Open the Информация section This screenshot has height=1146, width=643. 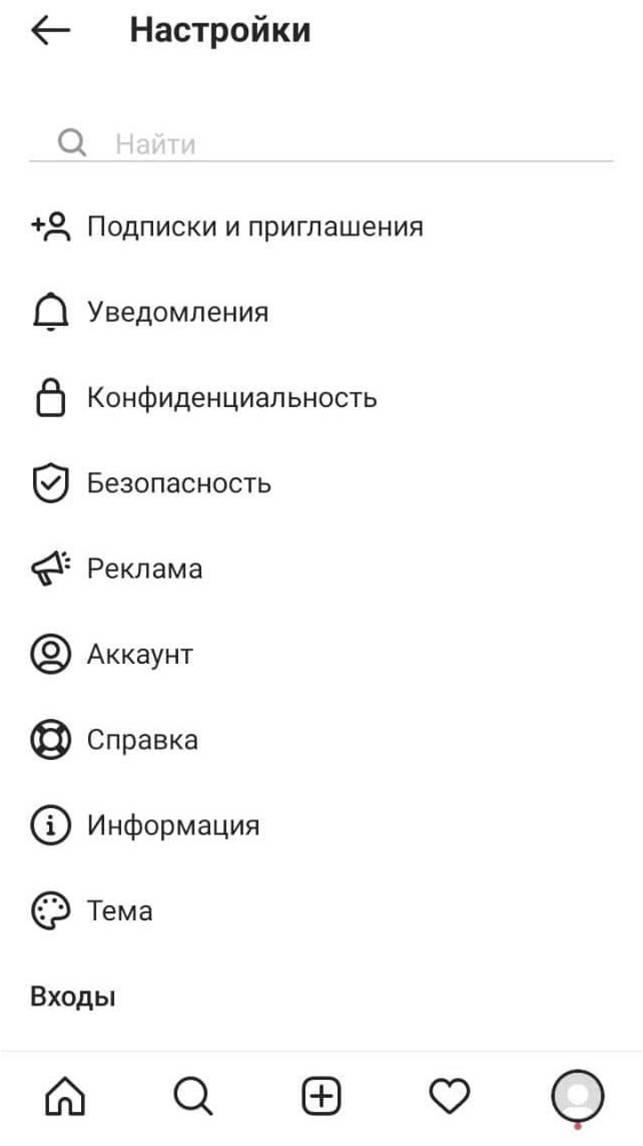tap(321, 825)
